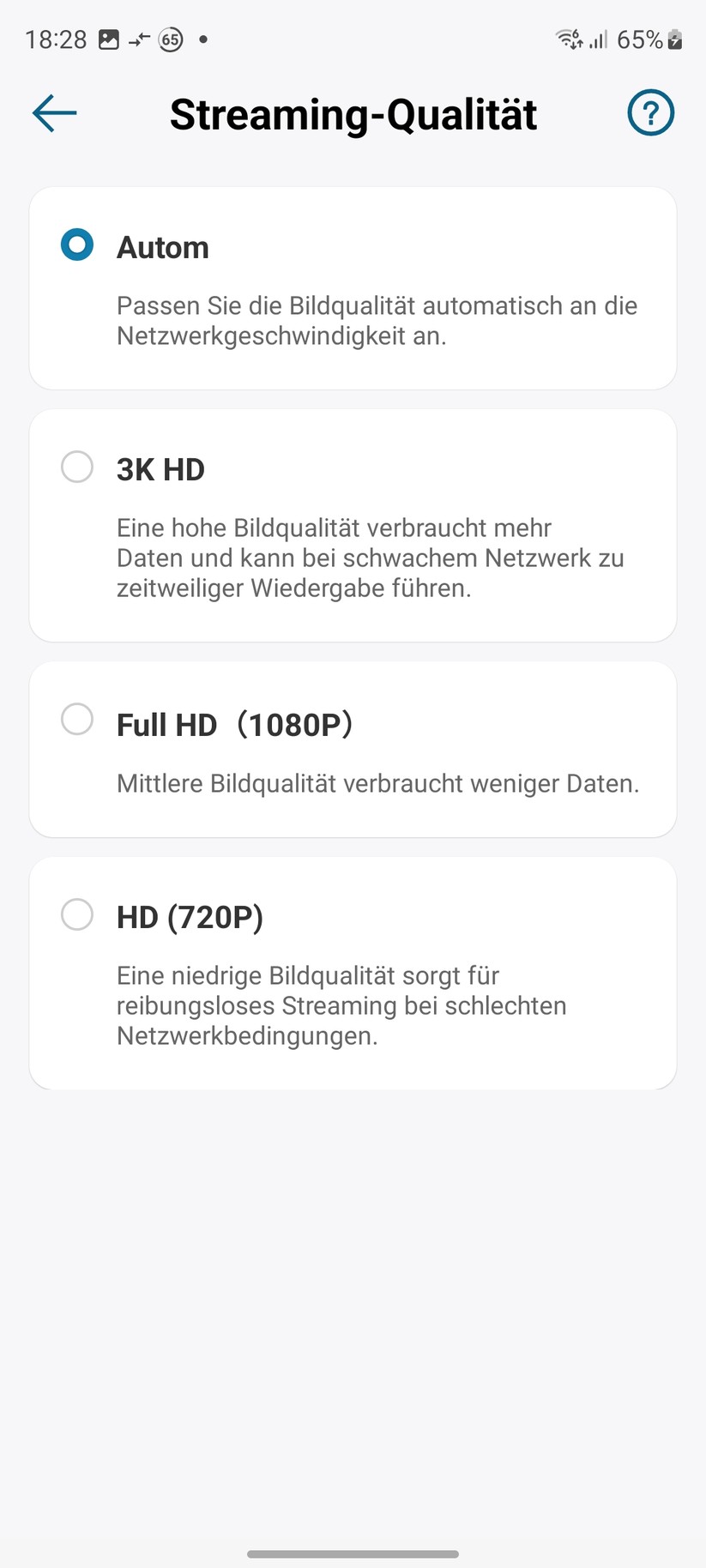Image resolution: width=706 pixels, height=1568 pixels.
Task: Tap the HD (720P) label text
Action: [x=190, y=916]
